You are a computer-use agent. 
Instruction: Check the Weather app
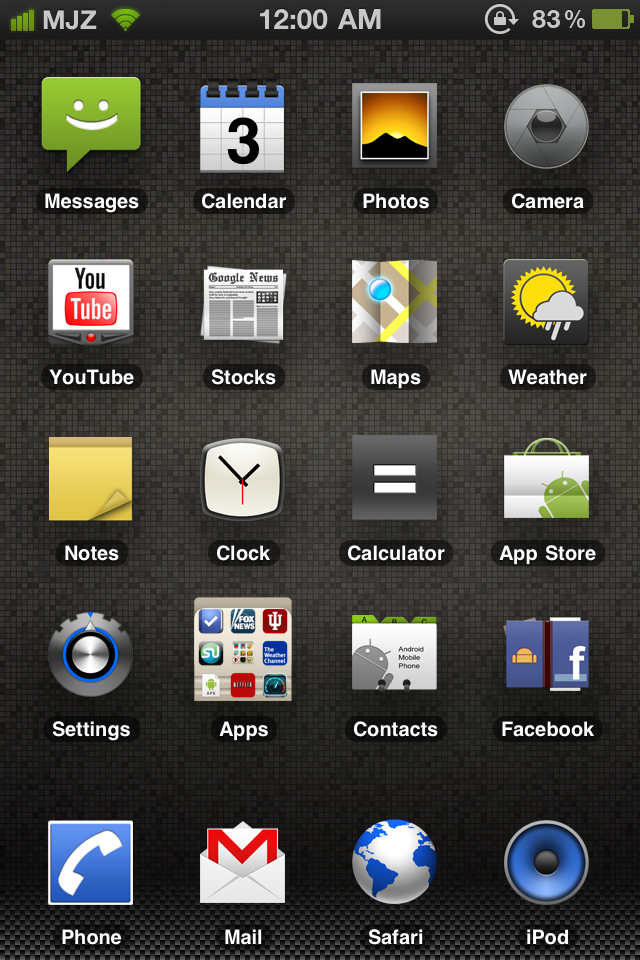[546, 302]
